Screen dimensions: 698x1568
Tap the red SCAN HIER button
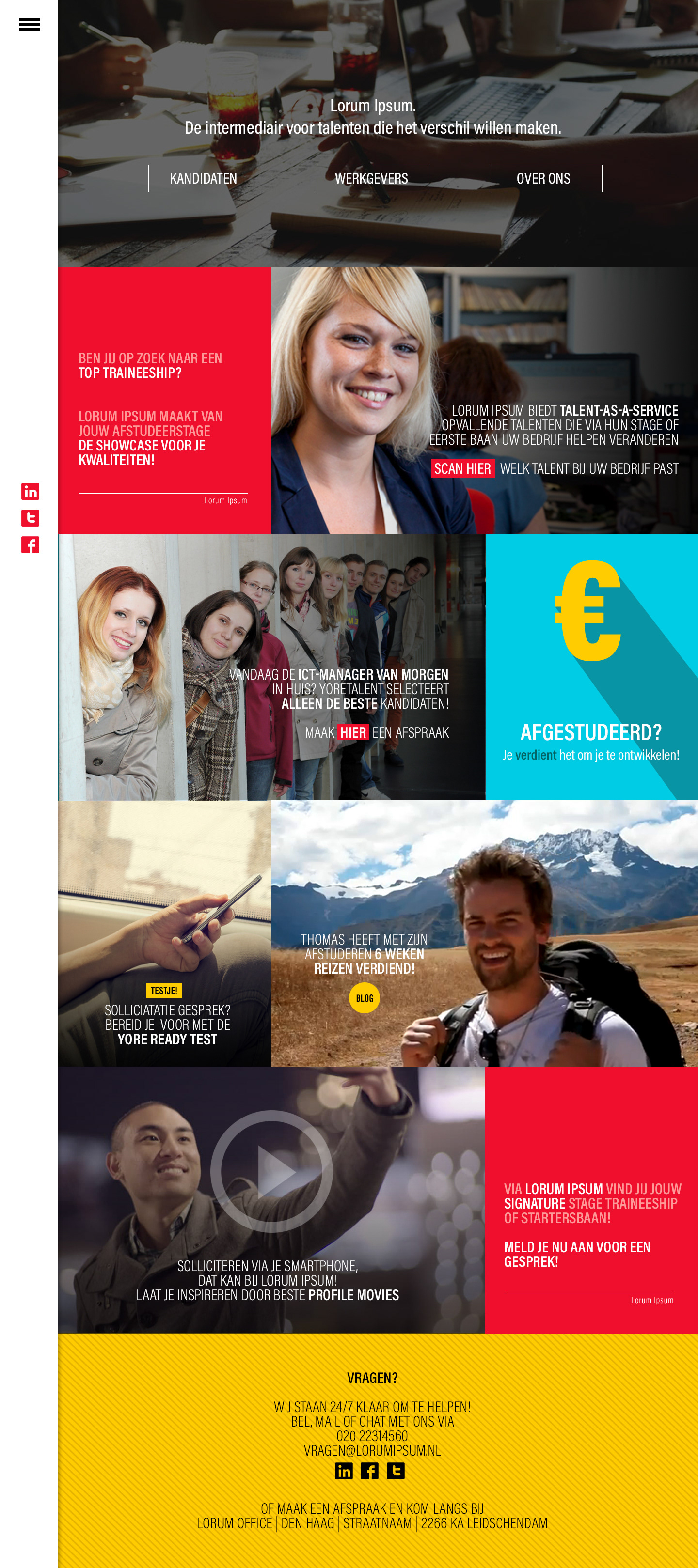coord(462,469)
